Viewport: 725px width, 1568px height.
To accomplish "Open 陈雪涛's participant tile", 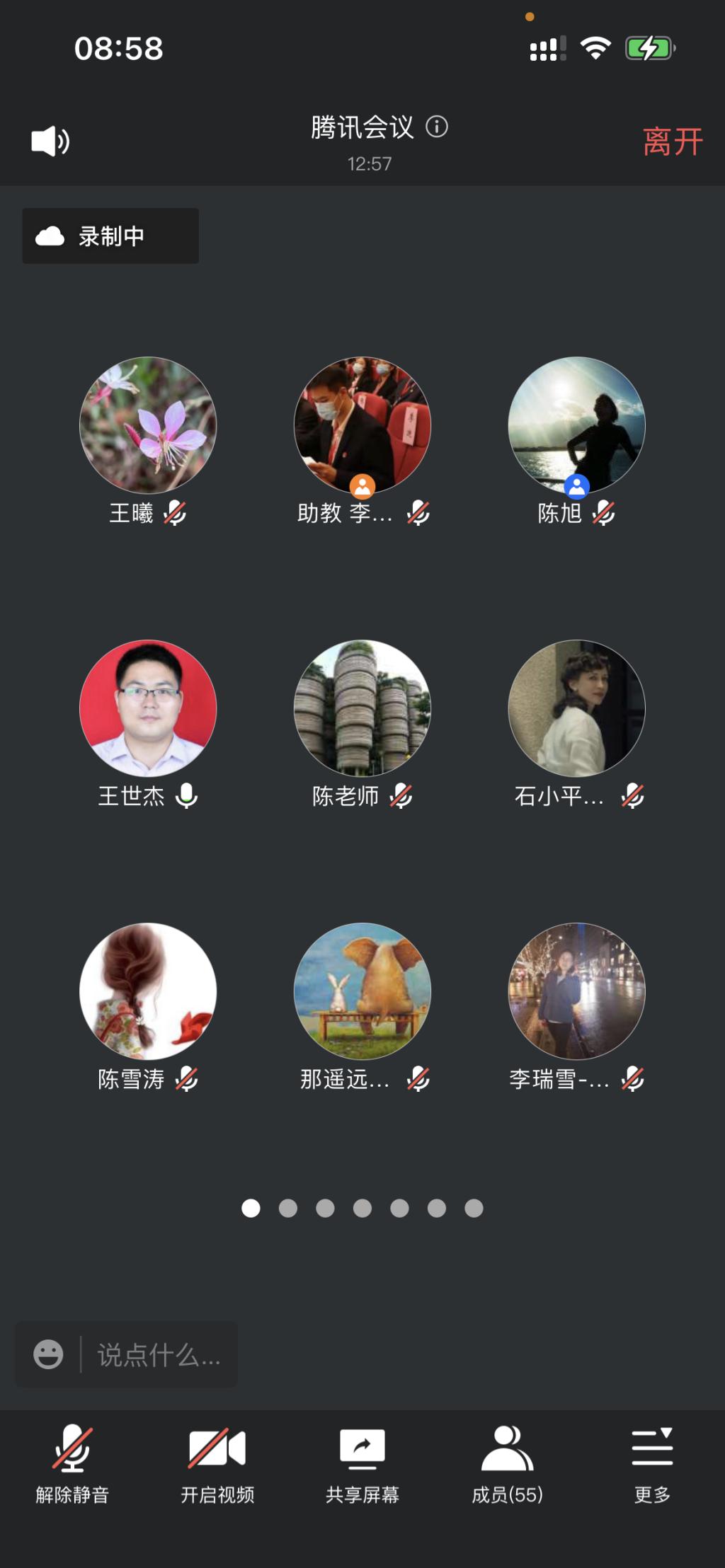I will click(148, 991).
